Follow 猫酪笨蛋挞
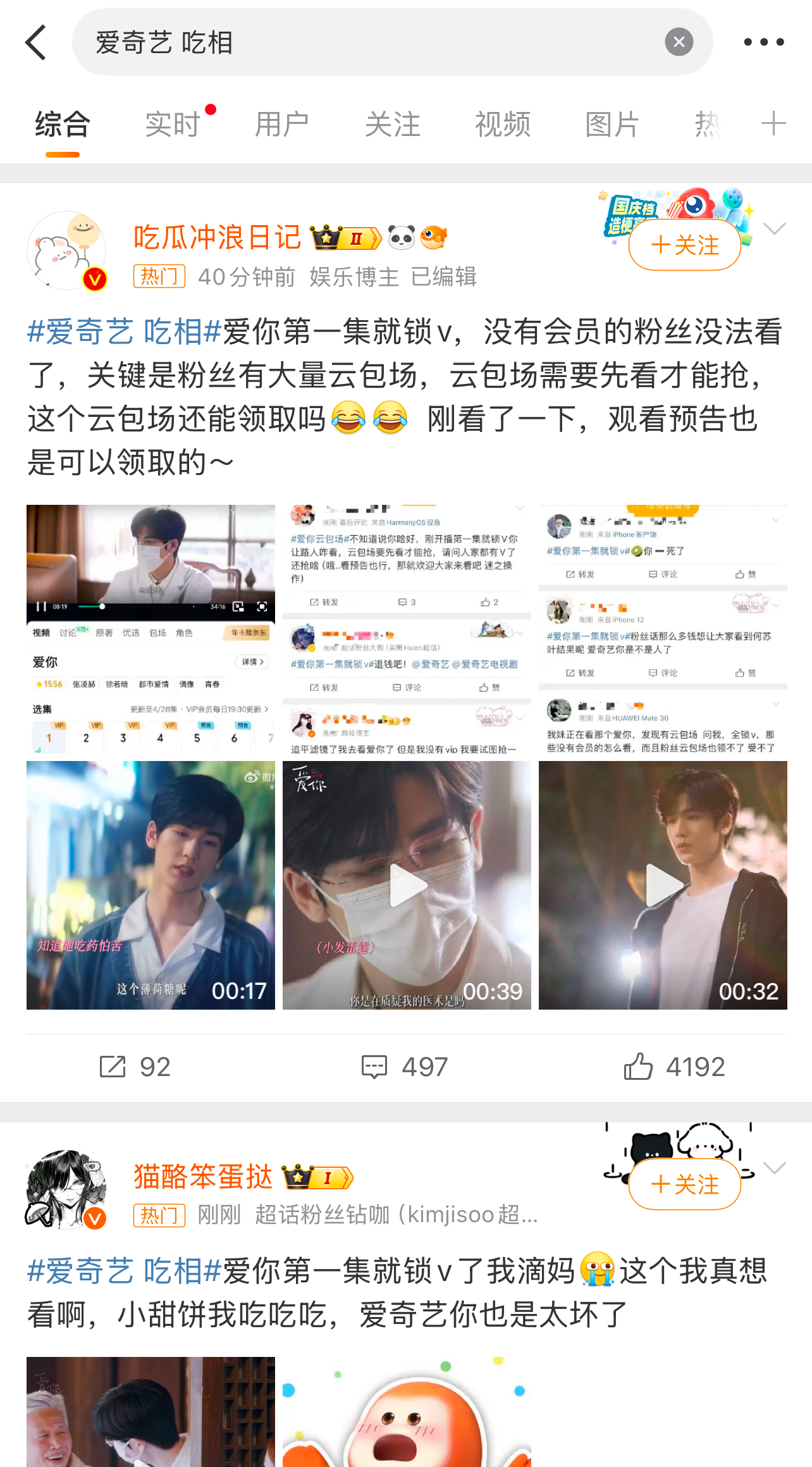Screen dimensions: 812x1467 click(x=684, y=1184)
